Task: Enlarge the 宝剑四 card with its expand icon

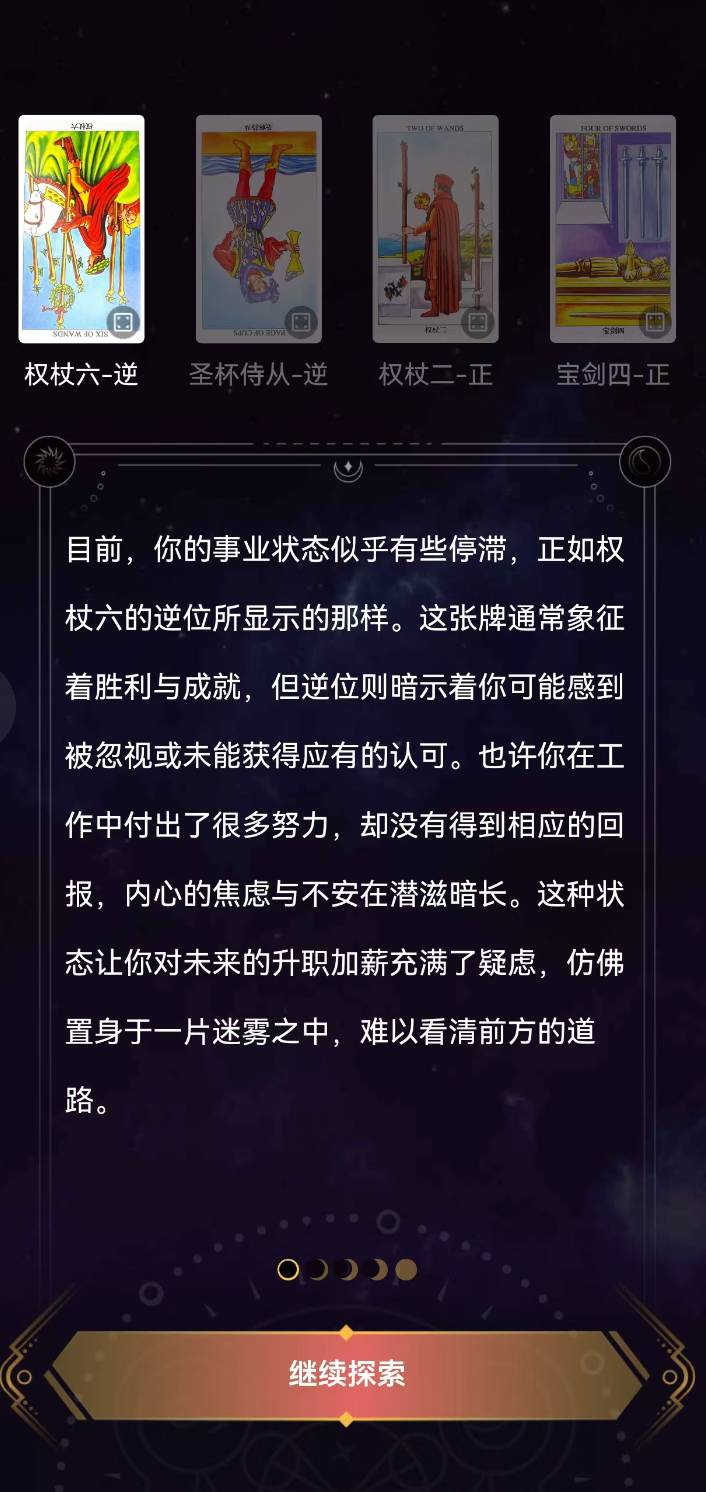Action: point(656,323)
